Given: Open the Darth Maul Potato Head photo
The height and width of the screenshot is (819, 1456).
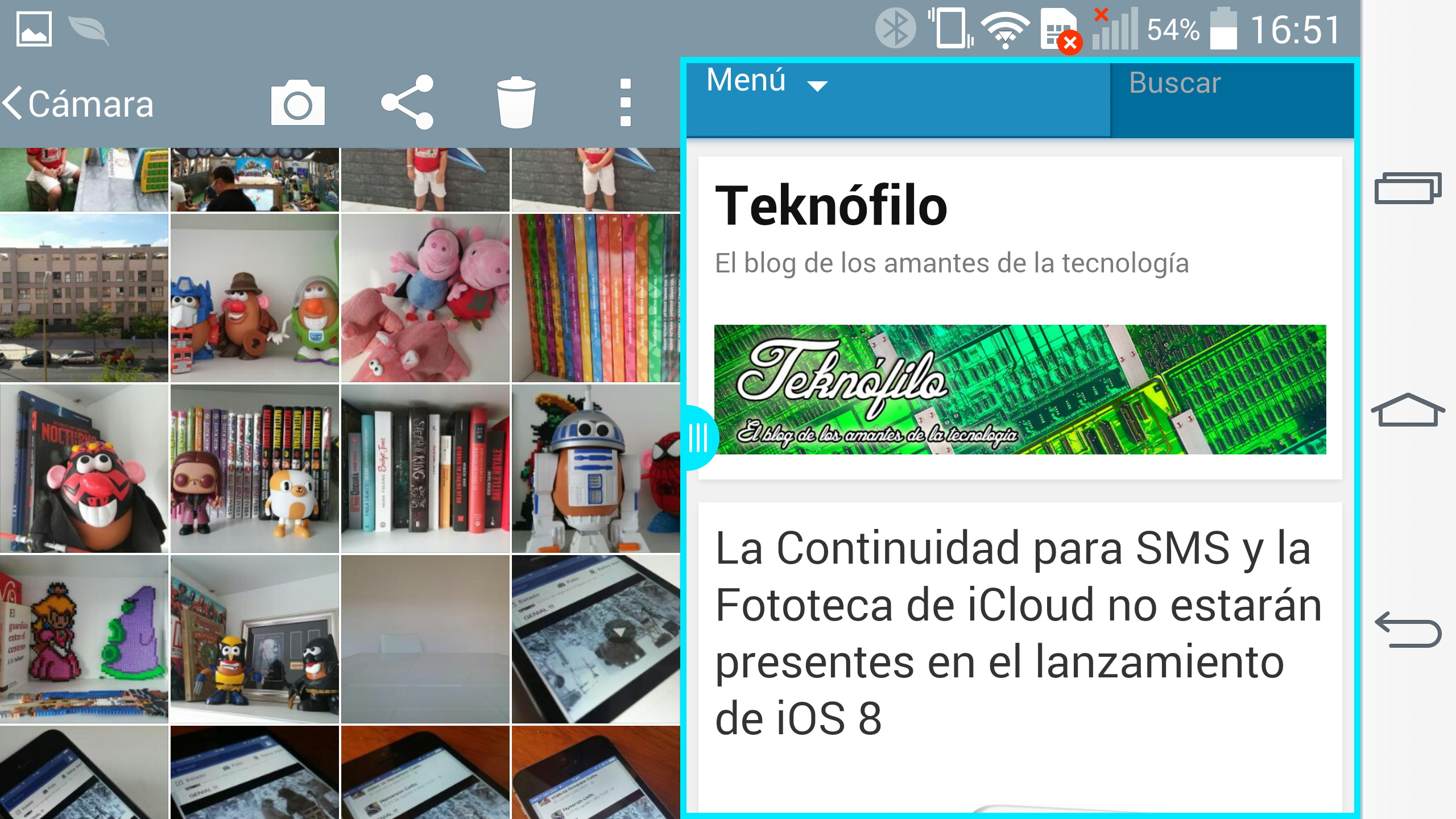Looking at the screenshot, I should (84, 468).
